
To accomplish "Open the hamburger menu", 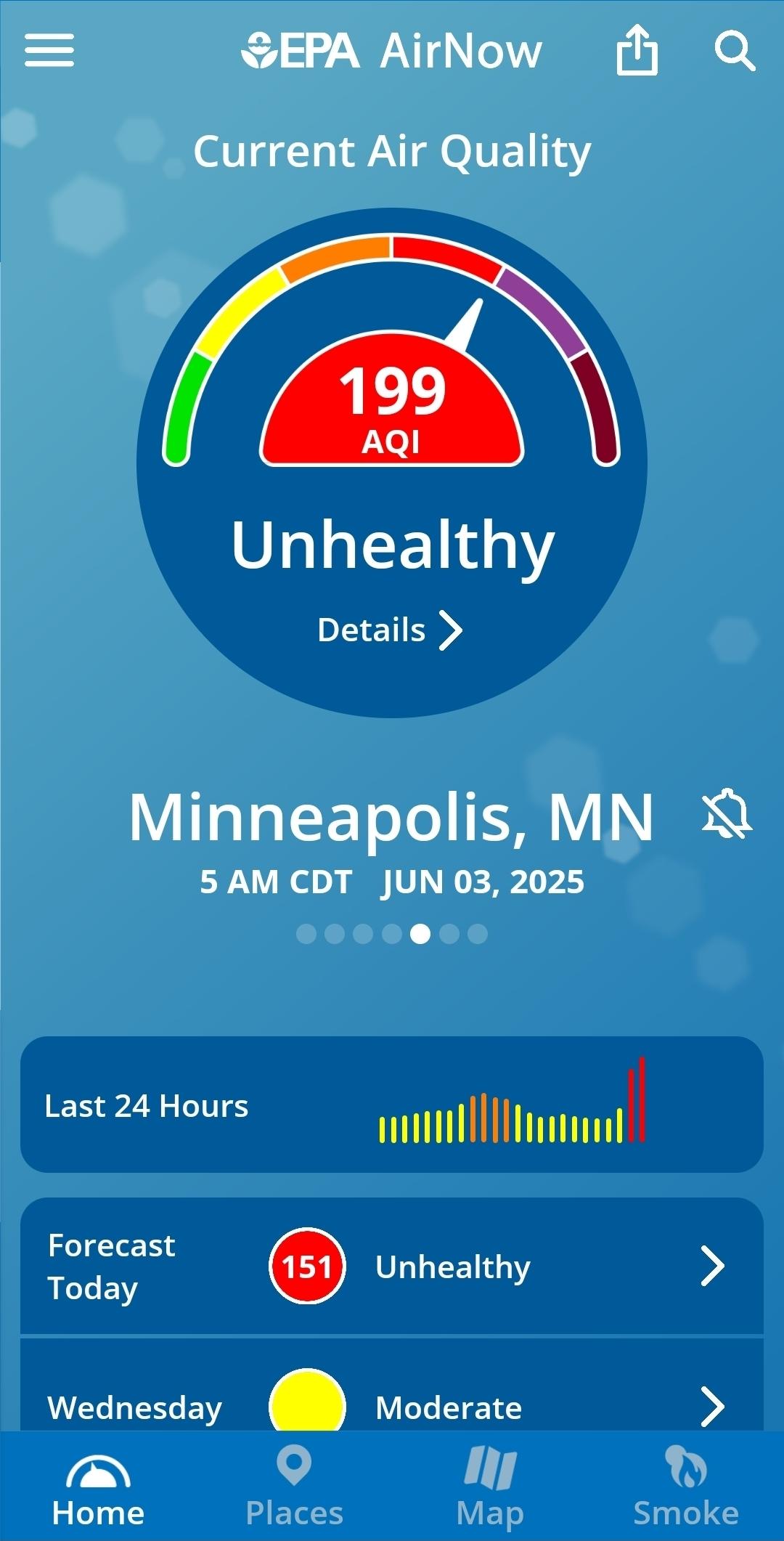I will pyautogui.click(x=49, y=50).
